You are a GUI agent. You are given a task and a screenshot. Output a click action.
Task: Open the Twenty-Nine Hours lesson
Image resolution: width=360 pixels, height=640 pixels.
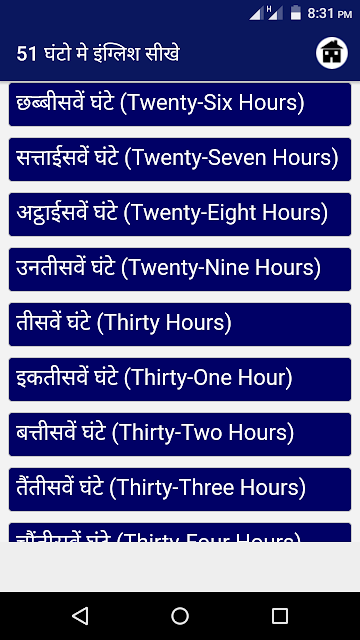point(180,269)
